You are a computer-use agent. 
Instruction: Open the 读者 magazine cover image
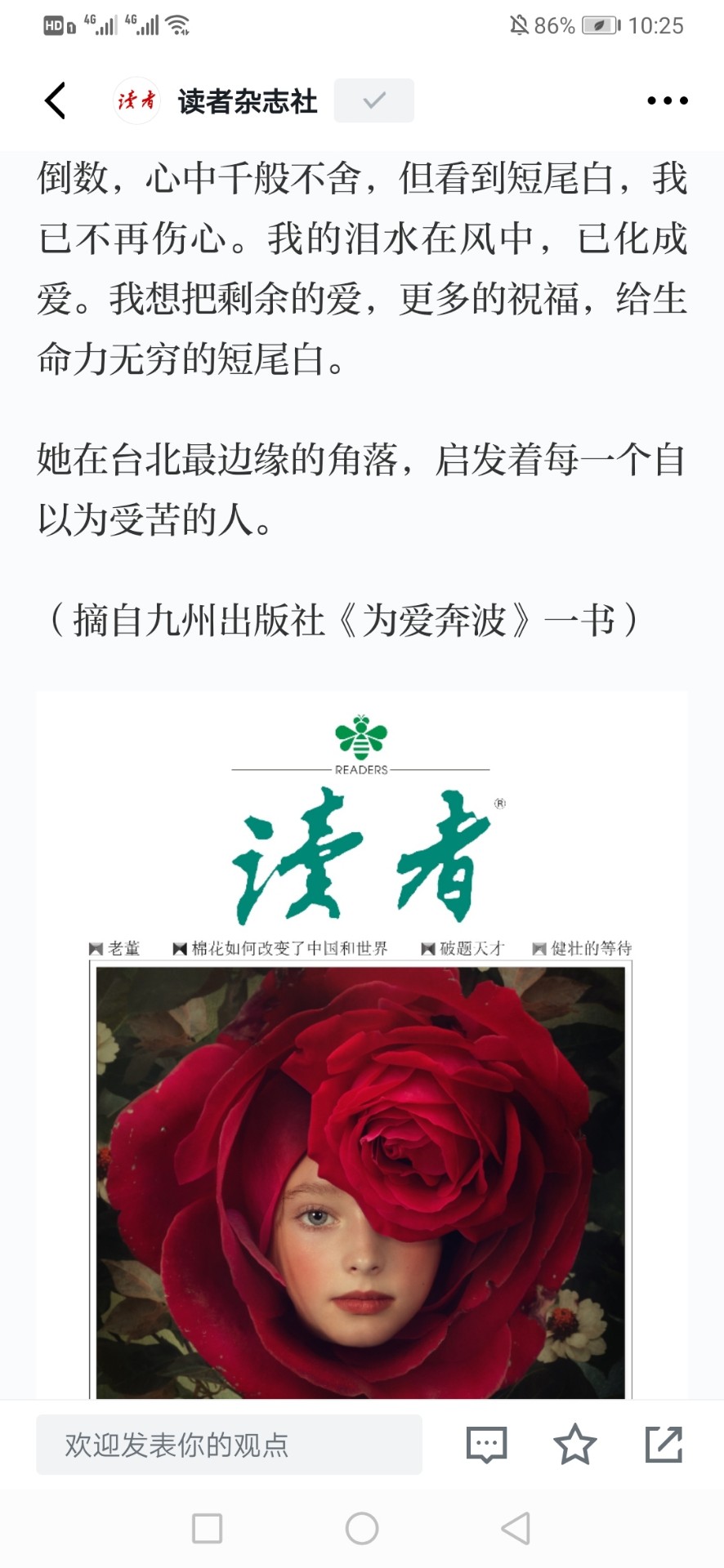361,1062
